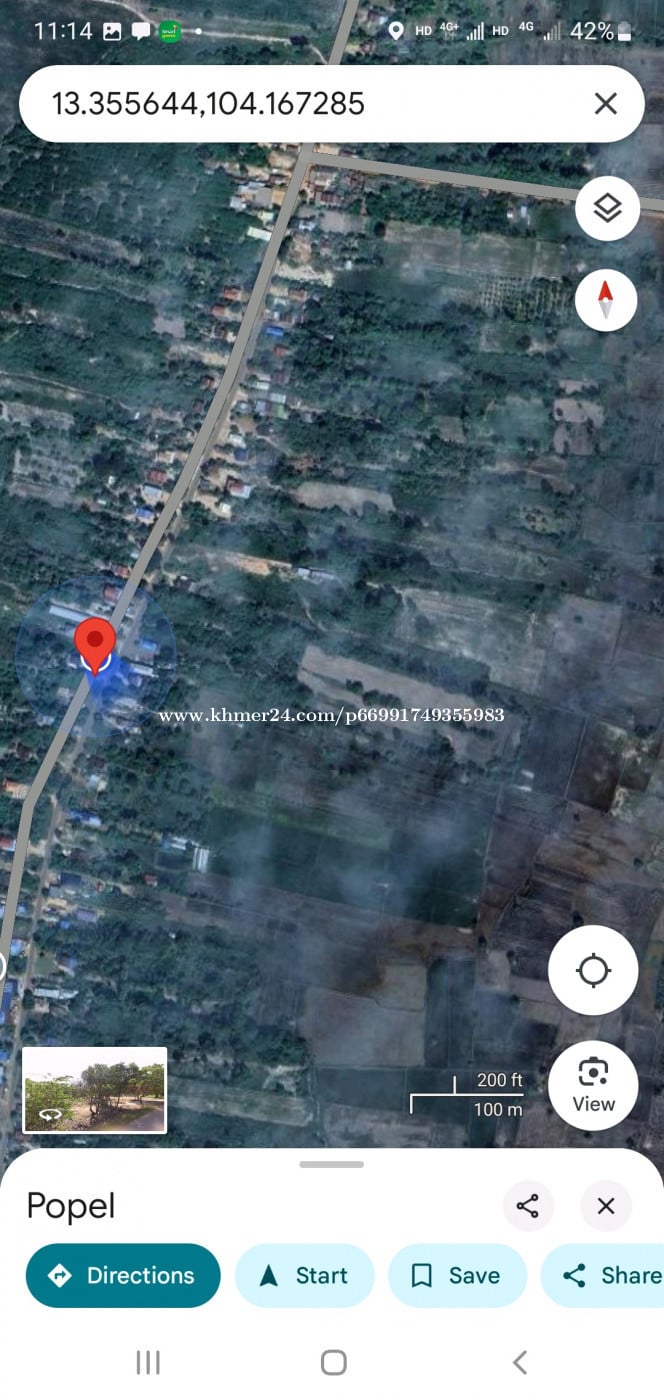Go back using system navigation bar

[x=519, y=1362]
